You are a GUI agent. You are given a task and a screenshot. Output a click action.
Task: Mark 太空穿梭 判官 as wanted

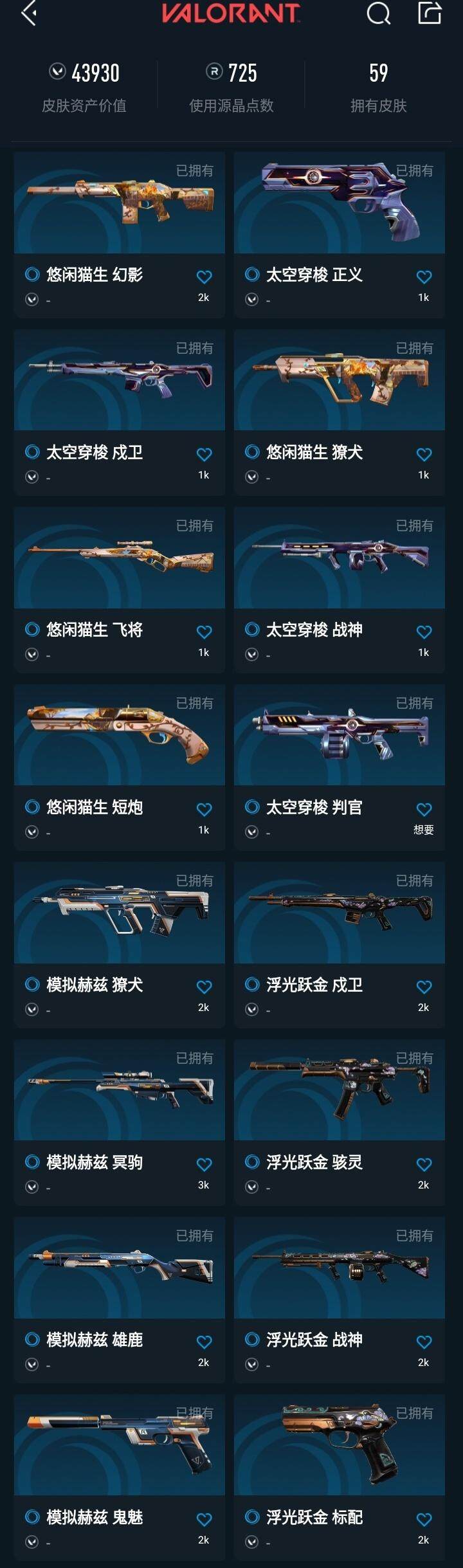(x=424, y=810)
